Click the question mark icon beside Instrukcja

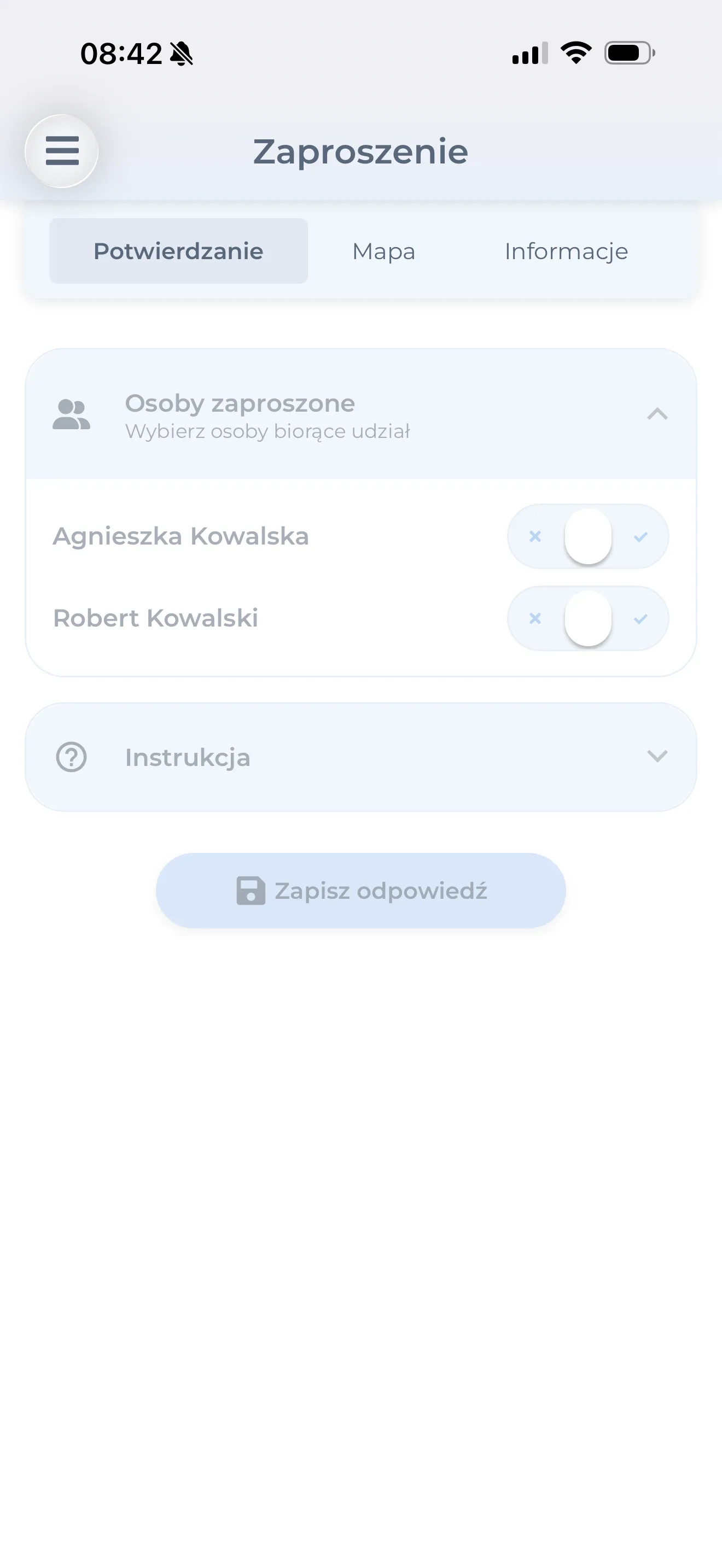click(71, 757)
